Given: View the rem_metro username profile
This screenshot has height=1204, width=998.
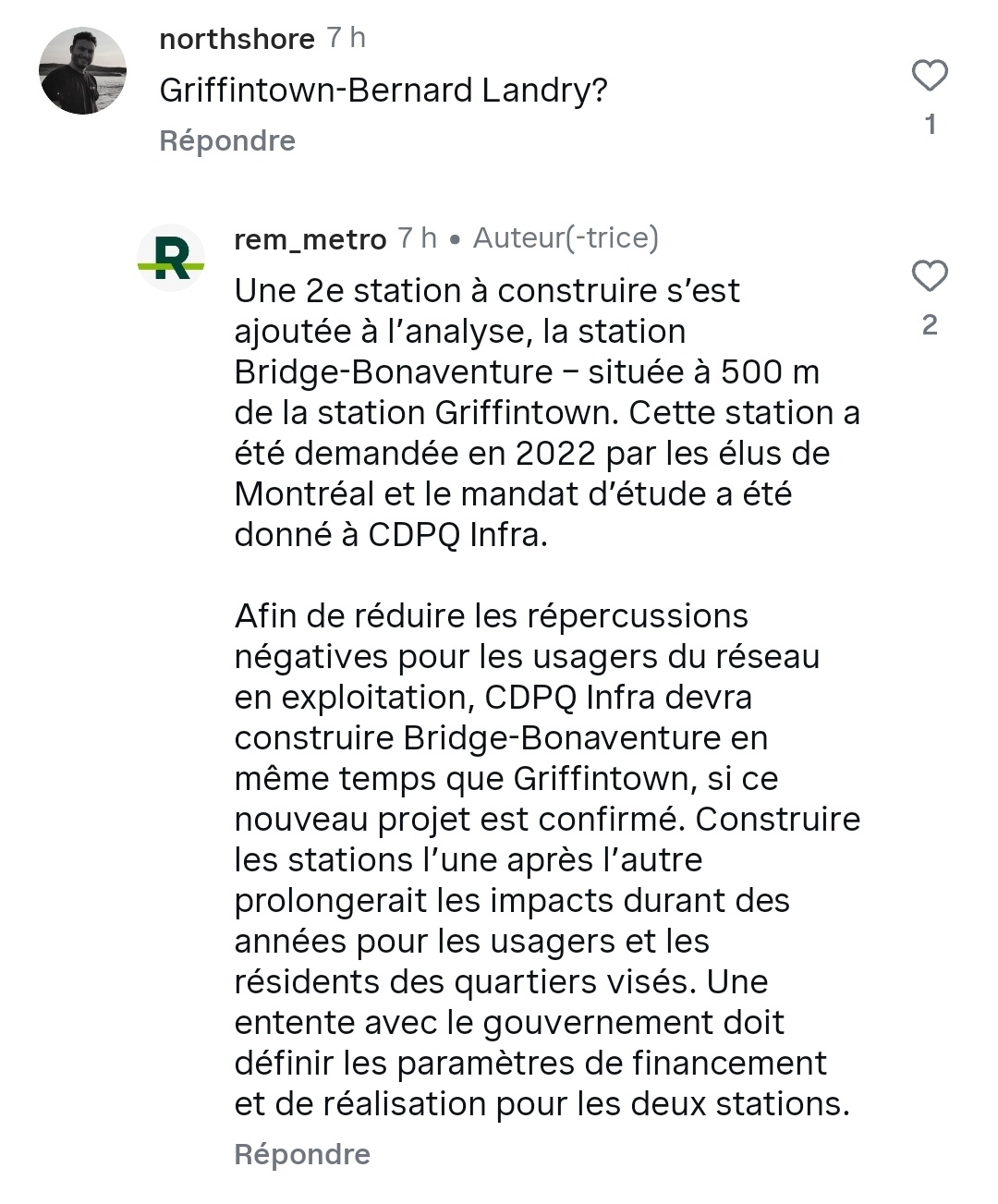Looking at the screenshot, I should 310,239.
